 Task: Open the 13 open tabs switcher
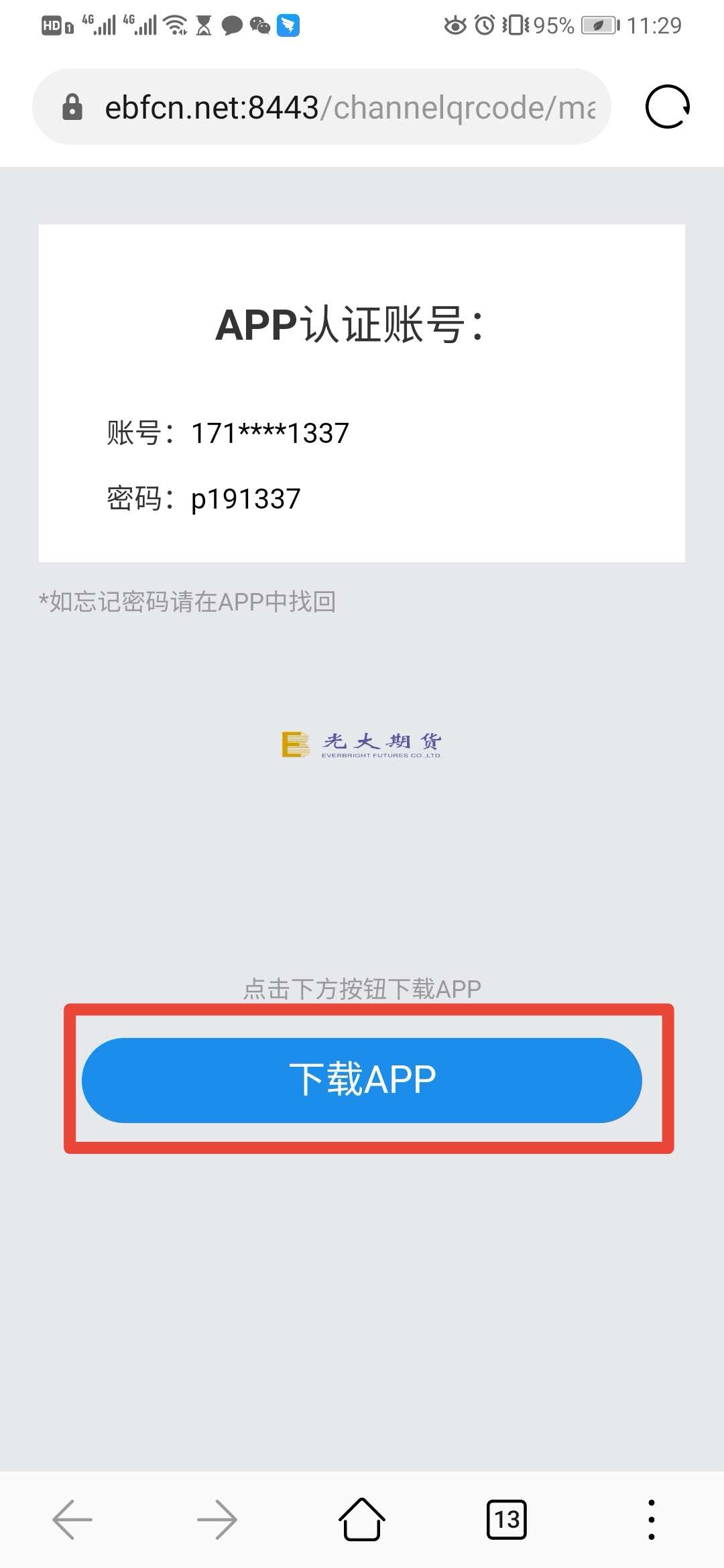507,1519
